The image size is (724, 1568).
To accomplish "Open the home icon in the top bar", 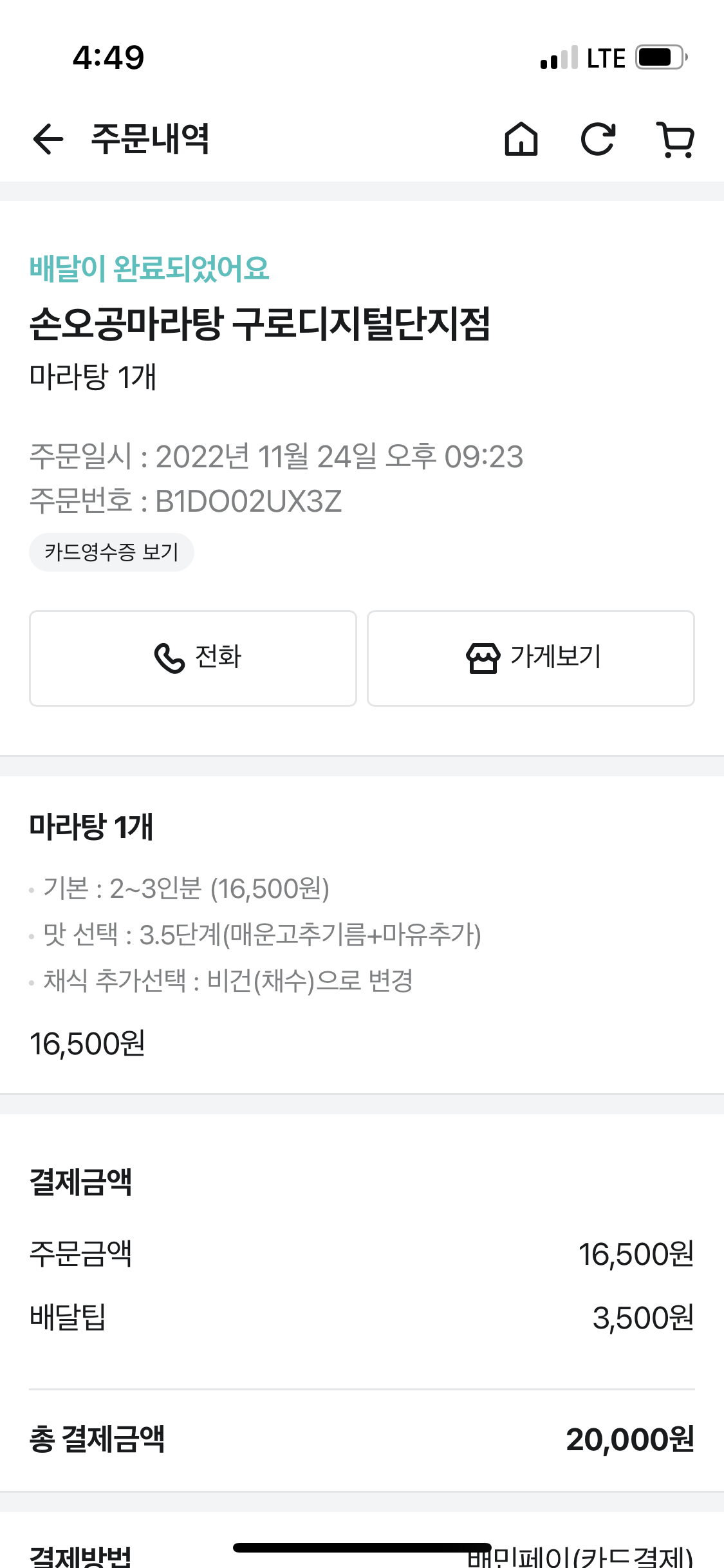I will pyautogui.click(x=521, y=139).
